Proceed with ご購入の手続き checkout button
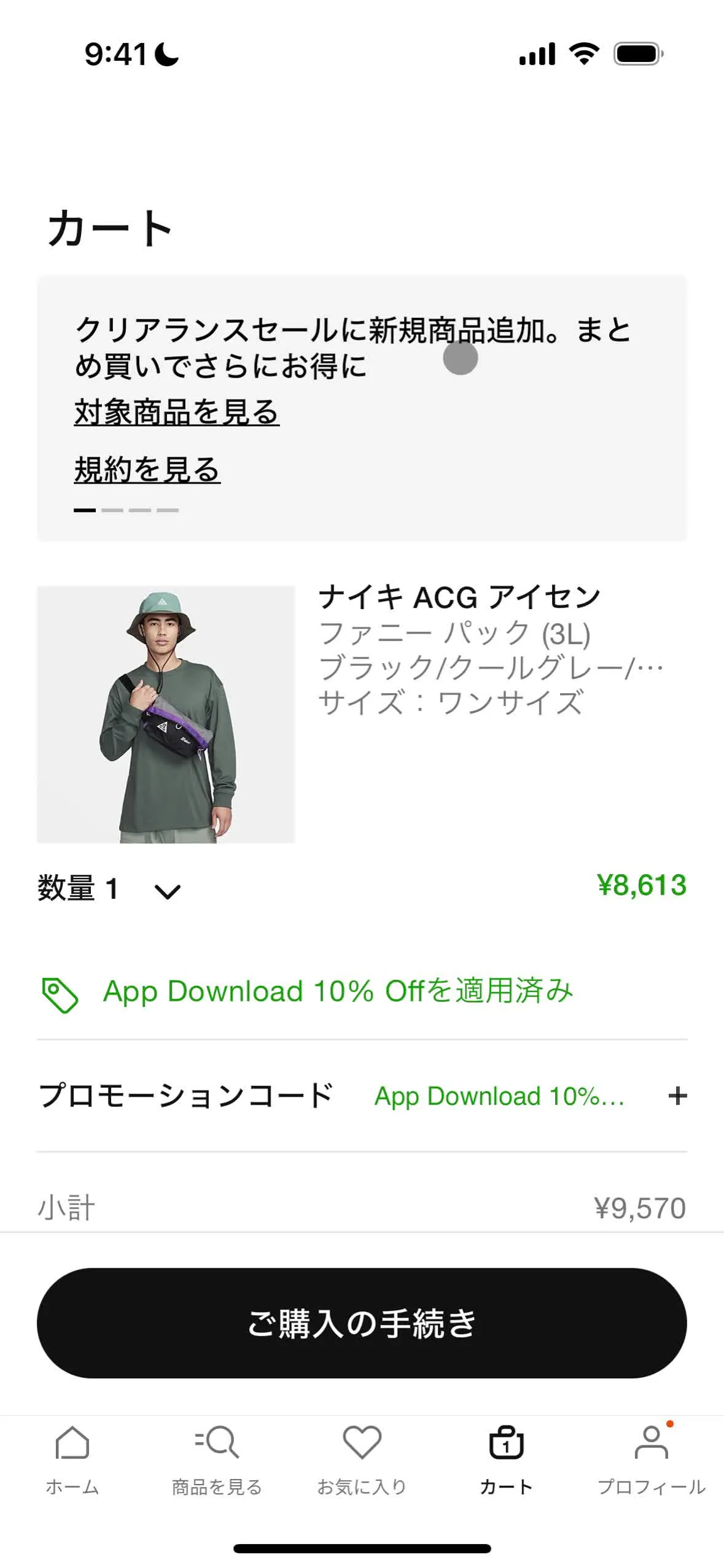 (x=362, y=1322)
